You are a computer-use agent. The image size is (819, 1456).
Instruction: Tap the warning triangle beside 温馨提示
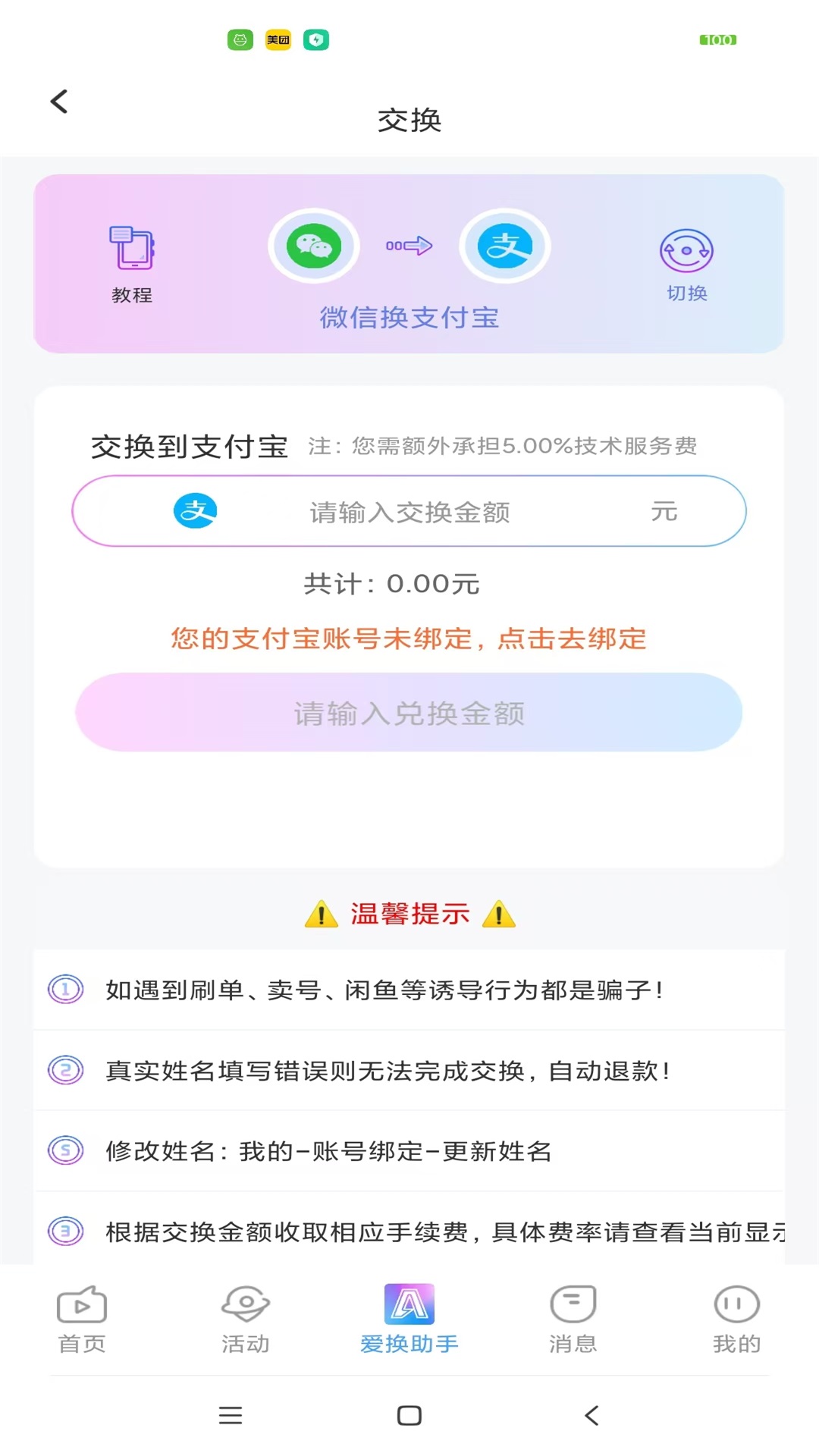[x=322, y=915]
